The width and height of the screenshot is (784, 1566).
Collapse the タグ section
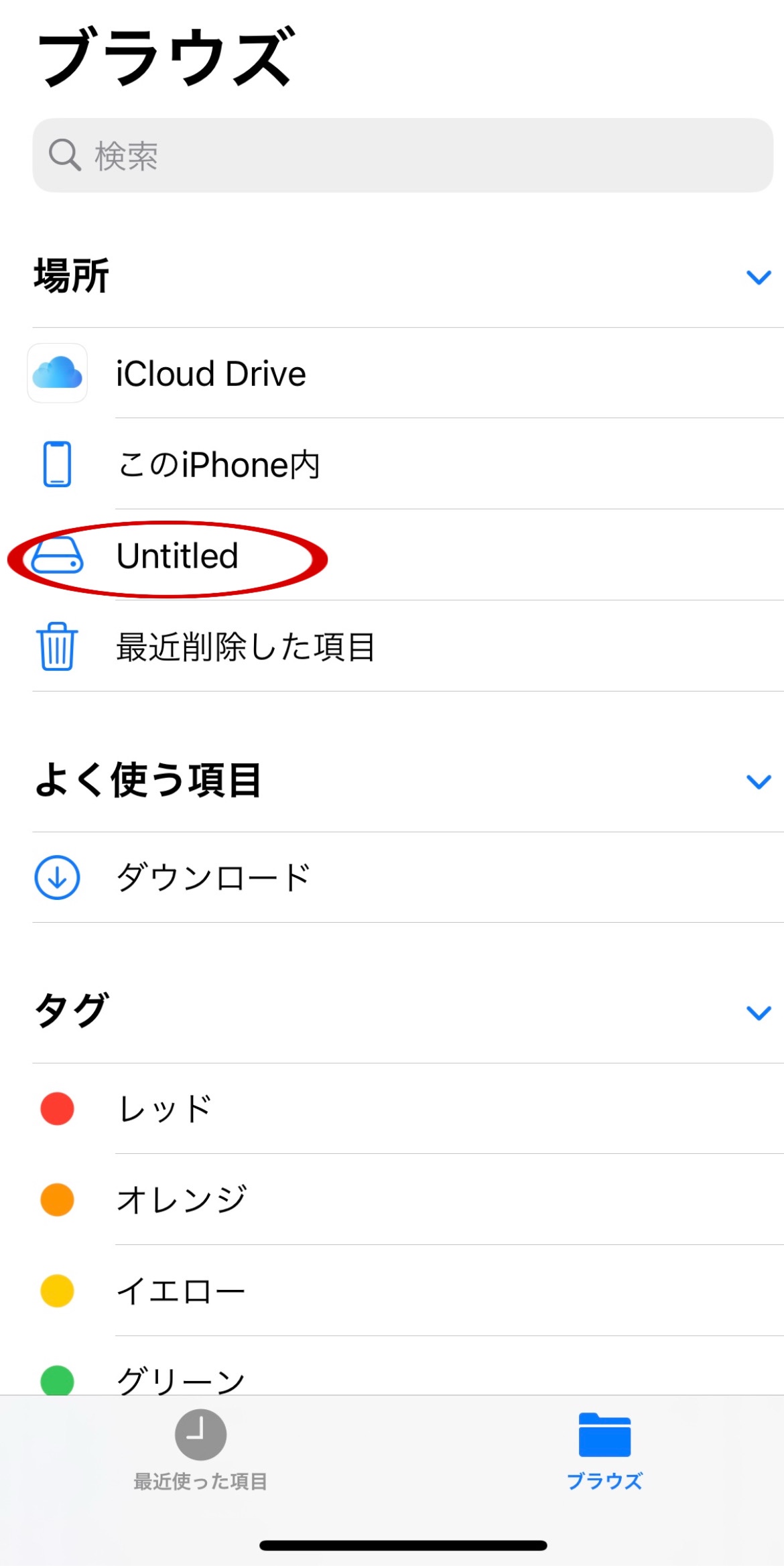click(x=758, y=1012)
